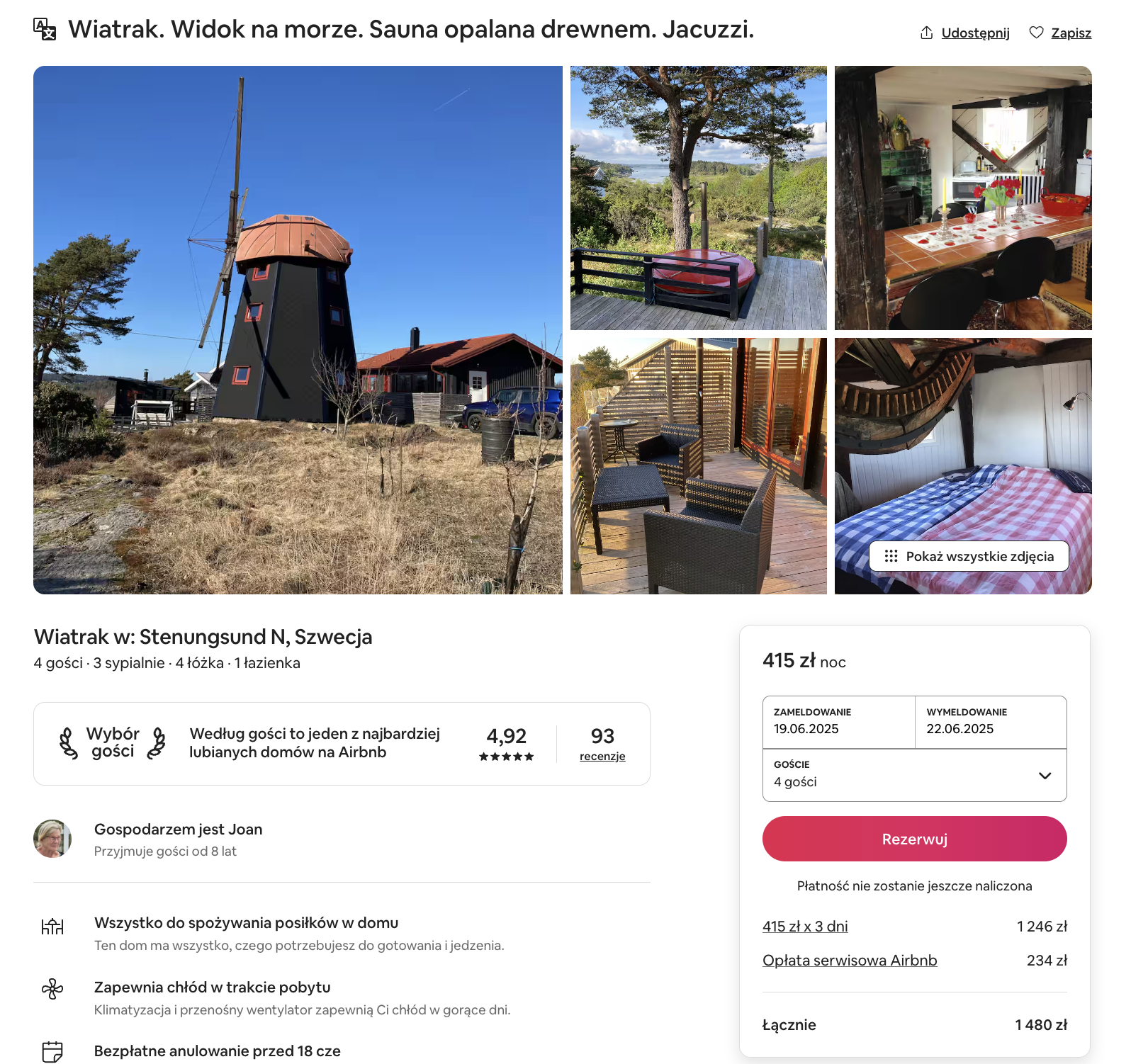Open the 415 zł x 3 dni breakdown
The width and height of the screenshot is (1148, 1064).
805,927
